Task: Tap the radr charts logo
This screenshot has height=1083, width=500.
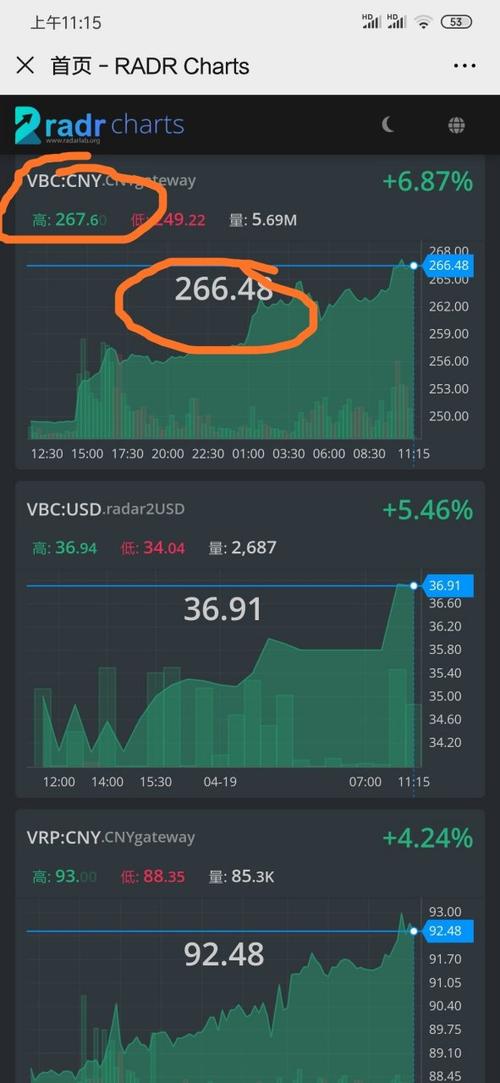Action: [99, 125]
